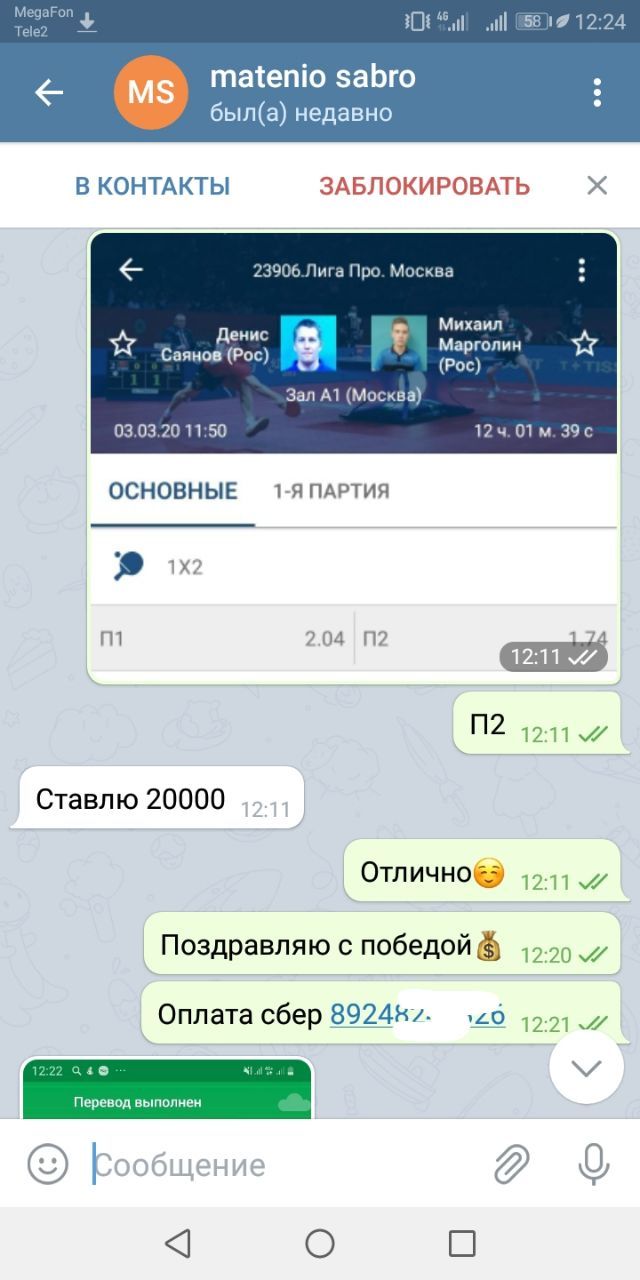
Task: Add matenio sabro to contacts
Action: coord(152,186)
